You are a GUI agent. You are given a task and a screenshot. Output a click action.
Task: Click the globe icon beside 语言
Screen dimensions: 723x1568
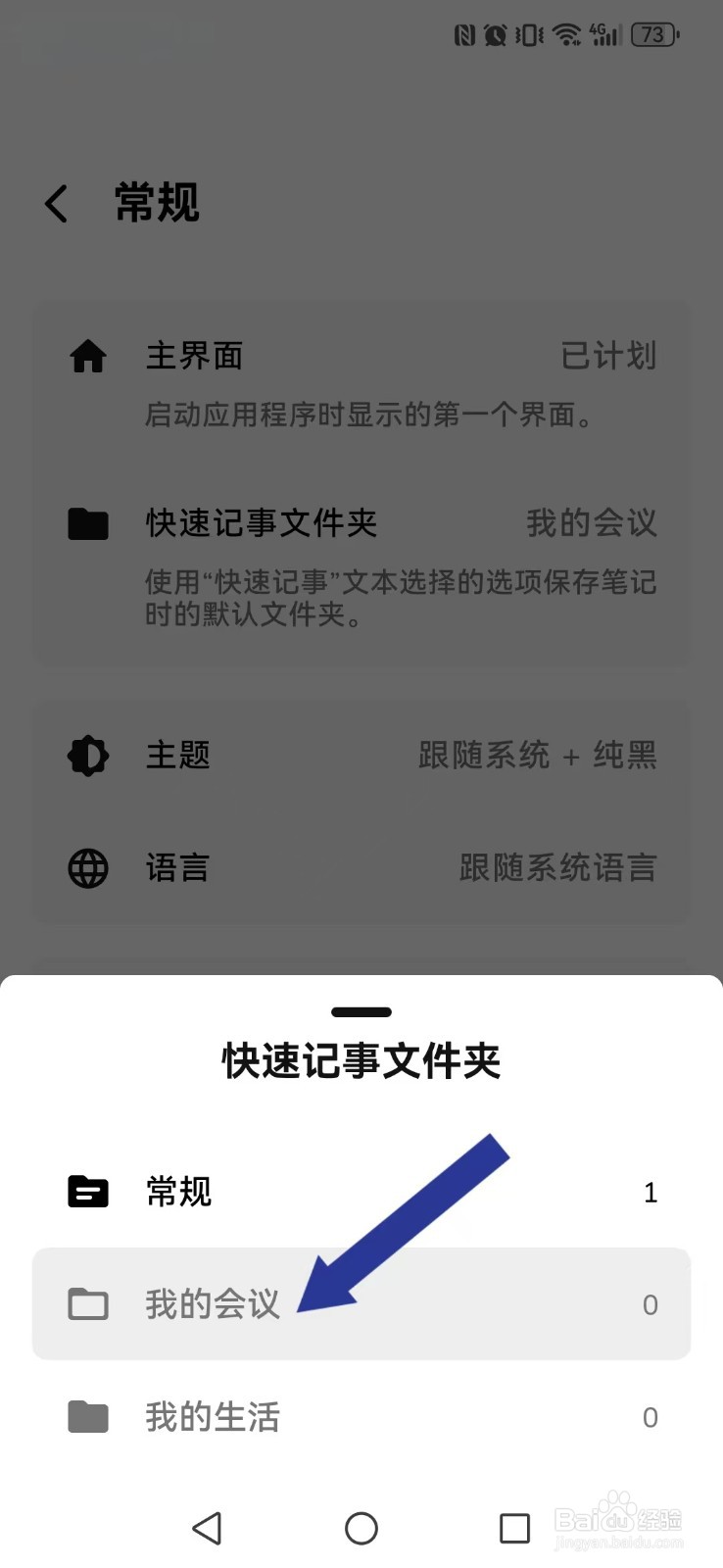[87, 868]
